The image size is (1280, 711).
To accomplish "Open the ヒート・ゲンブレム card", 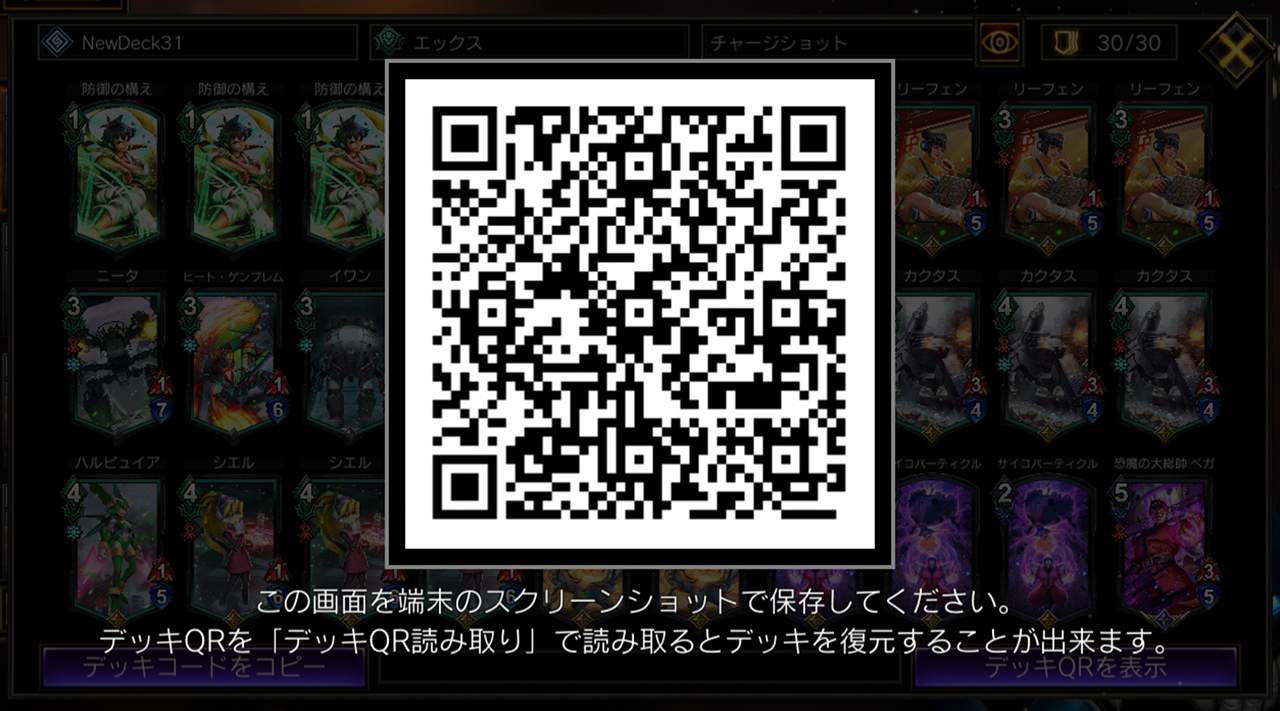I will click(233, 362).
